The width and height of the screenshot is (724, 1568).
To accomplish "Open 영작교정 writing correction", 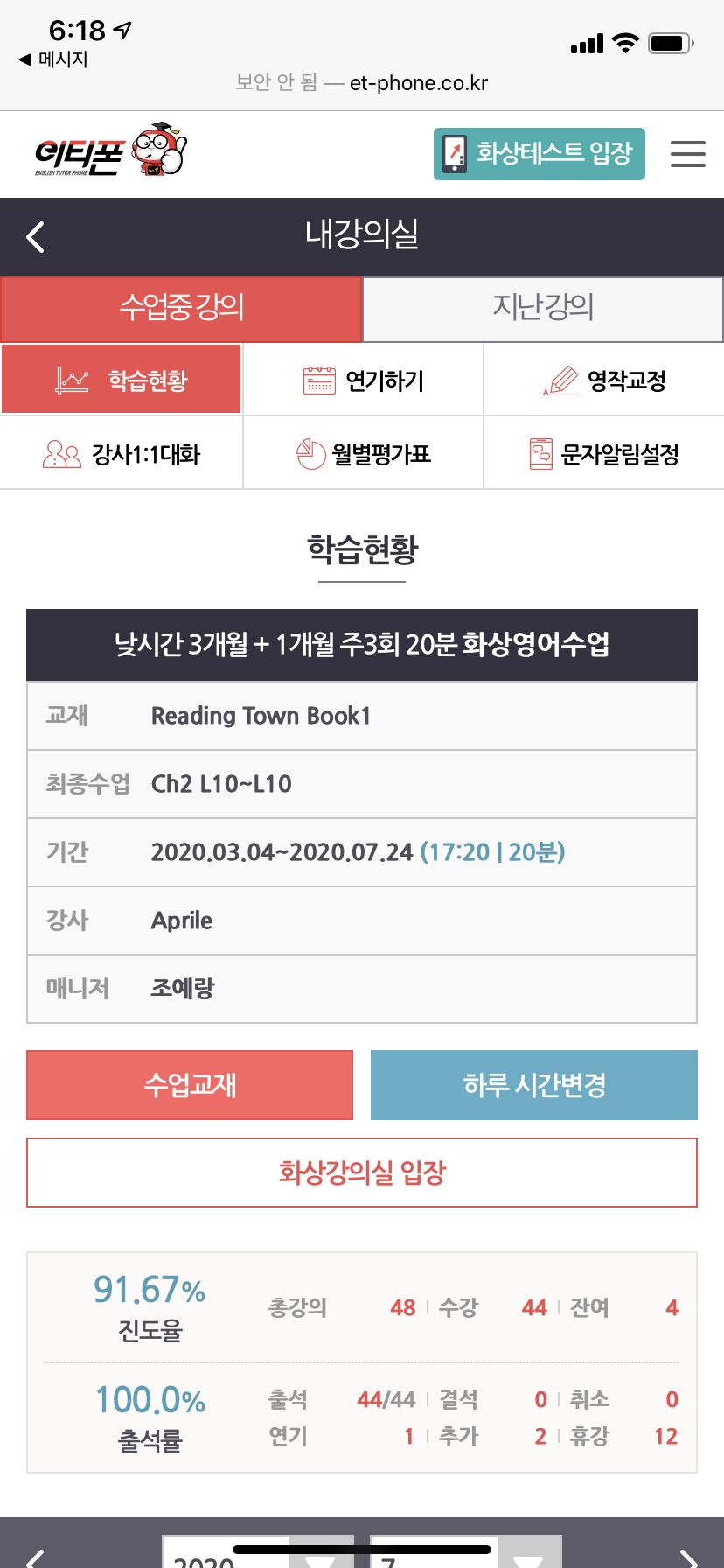I will pyautogui.click(x=604, y=381).
